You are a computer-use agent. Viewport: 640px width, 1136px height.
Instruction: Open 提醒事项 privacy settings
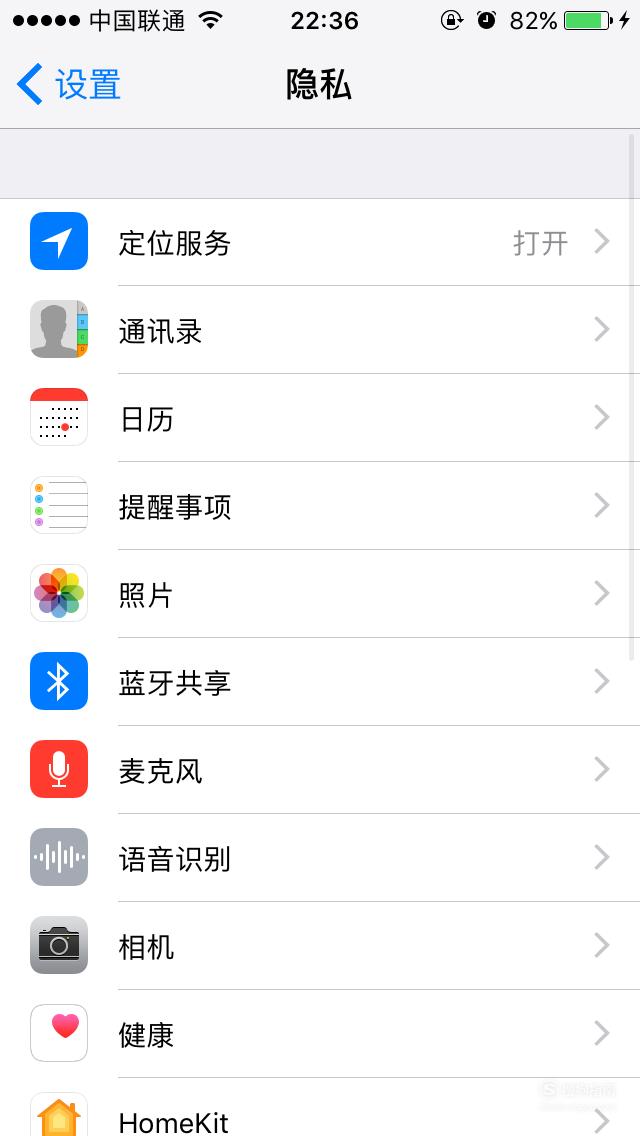pyautogui.click(x=320, y=506)
